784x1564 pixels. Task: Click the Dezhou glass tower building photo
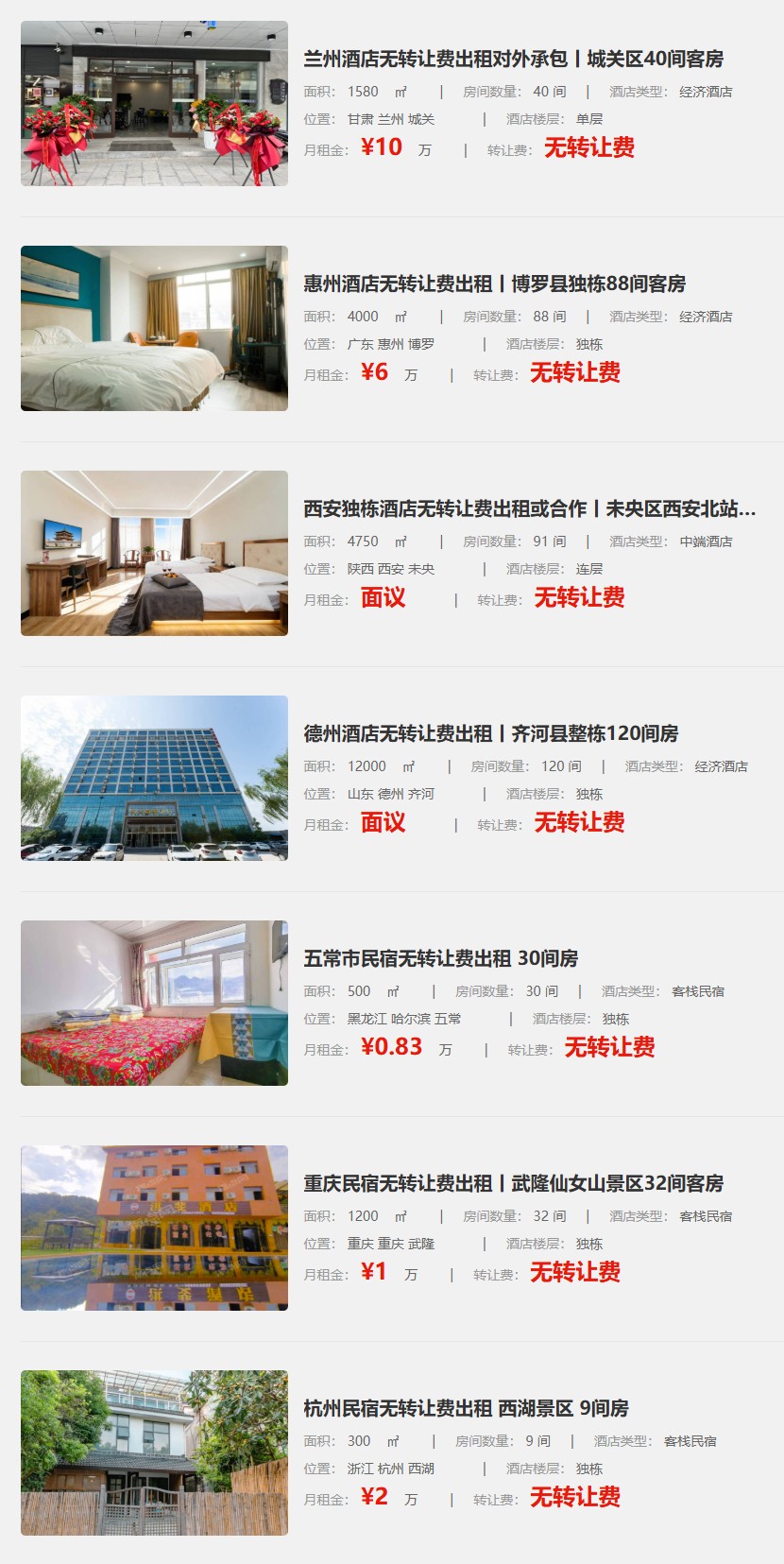pyautogui.click(x=154, y=778)
